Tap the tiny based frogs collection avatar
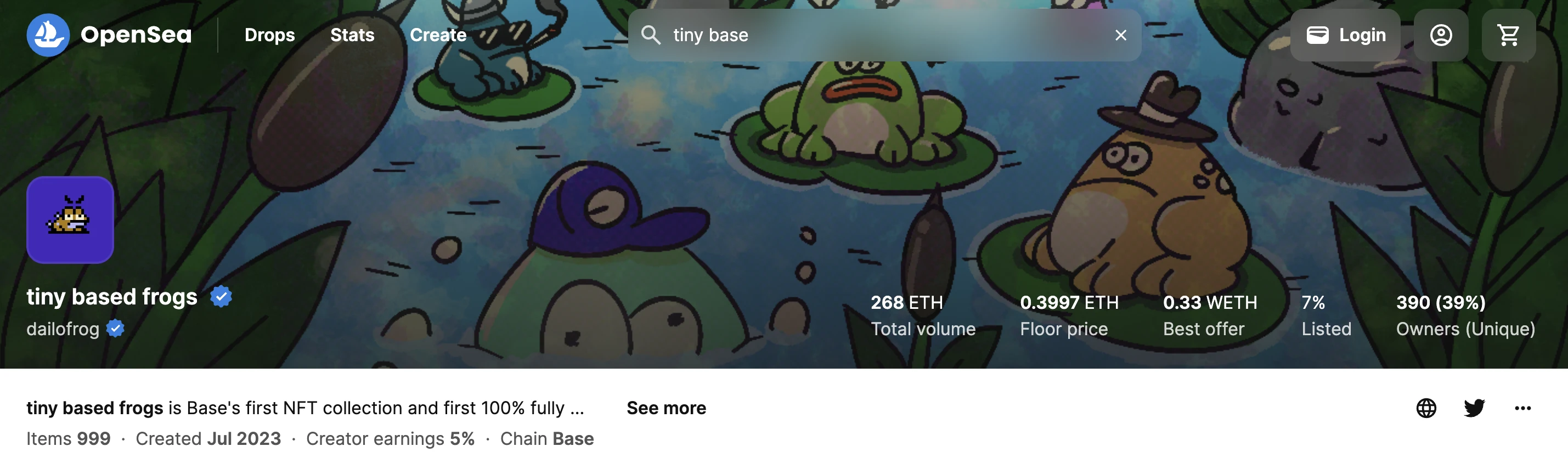 [70, 219]
